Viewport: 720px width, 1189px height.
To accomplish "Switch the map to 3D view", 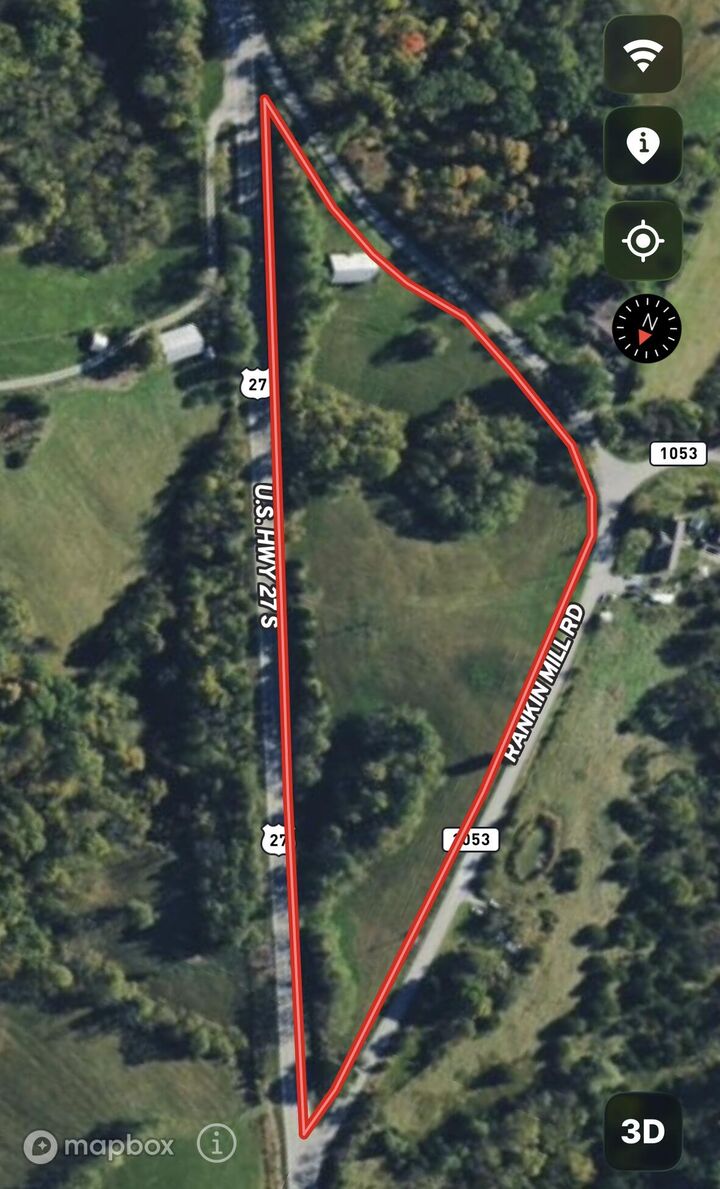I will 643,1131.
